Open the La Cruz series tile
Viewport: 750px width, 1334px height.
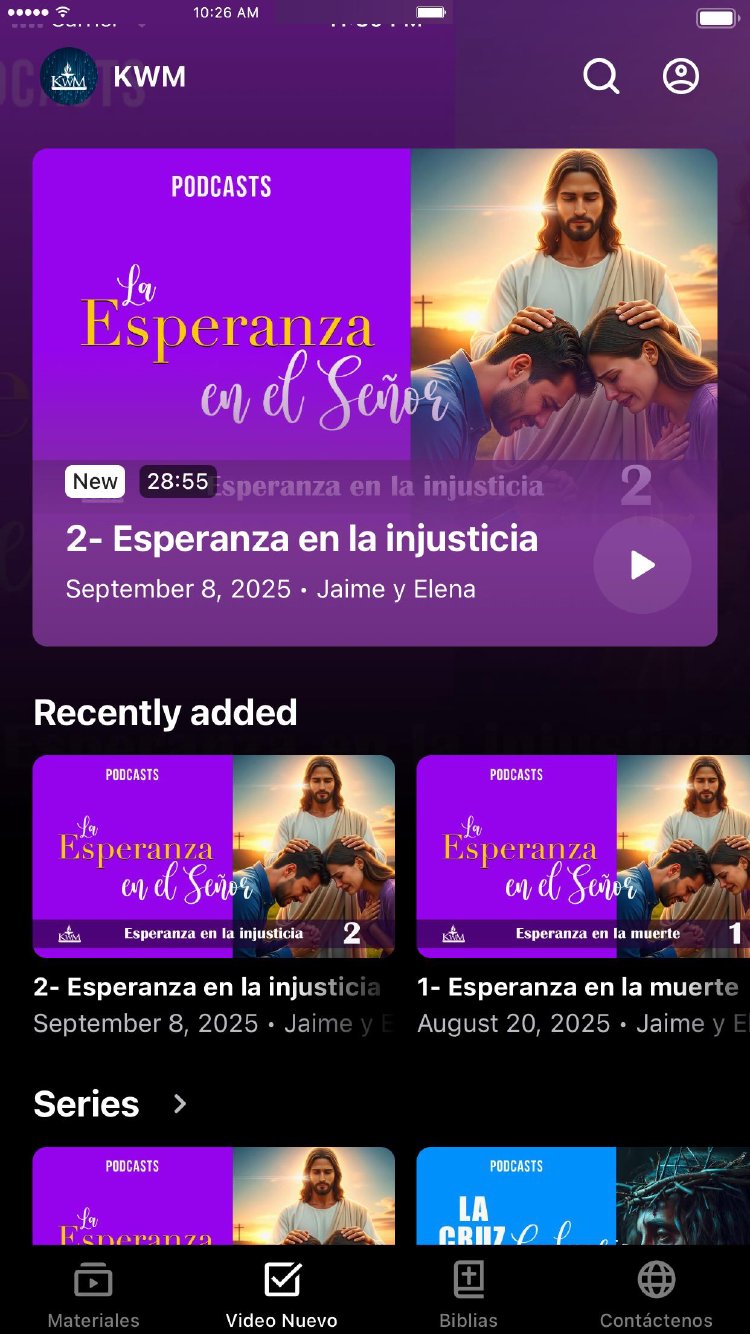coord(583,1196)
